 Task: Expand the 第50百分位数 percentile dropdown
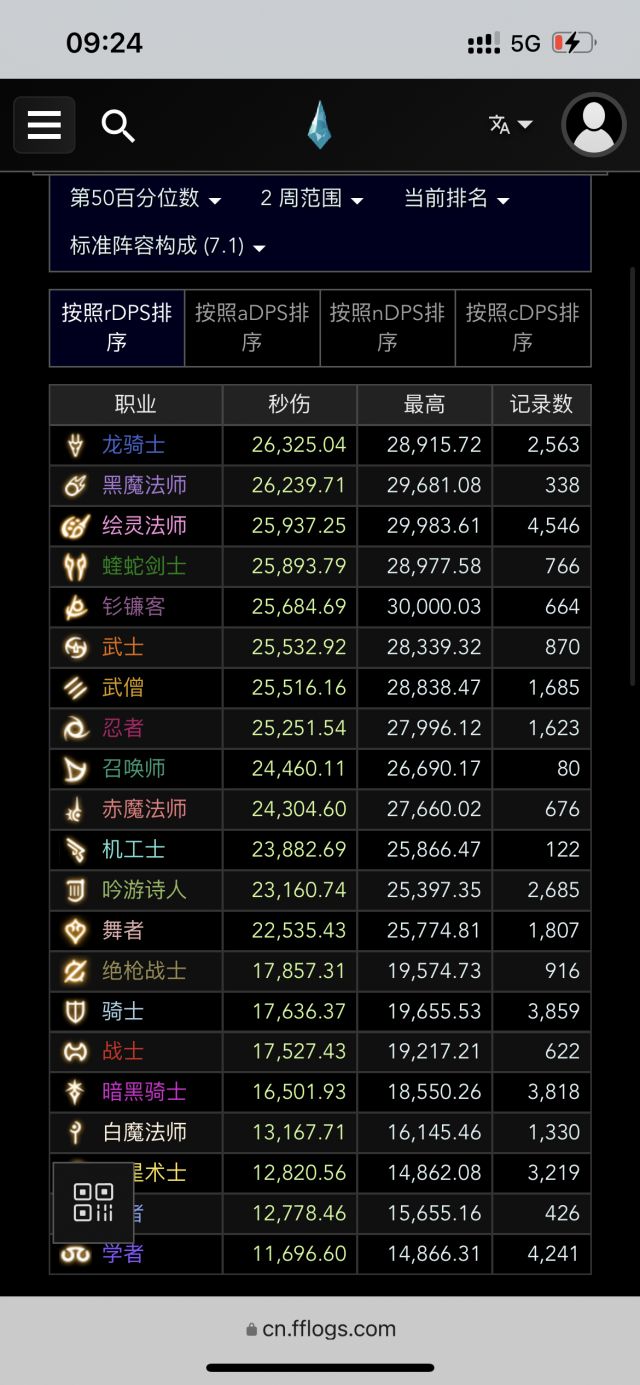coord(145,199)
